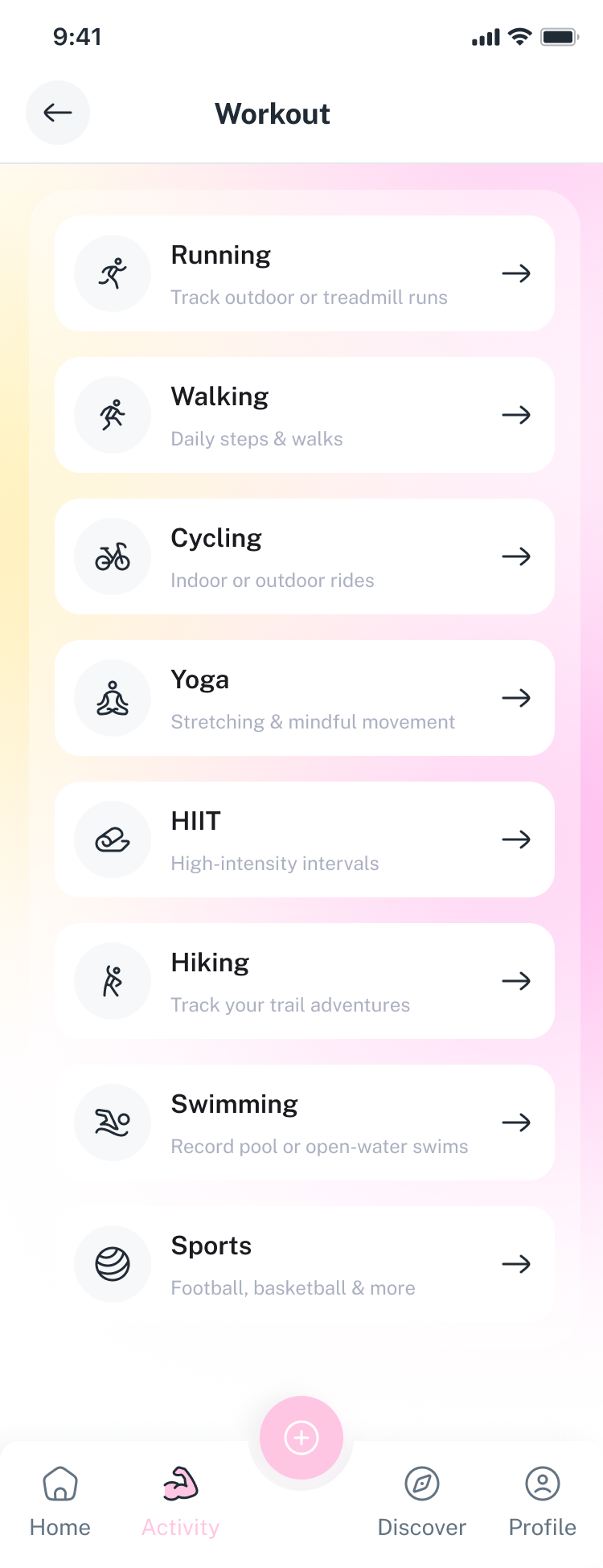Tap the pink plus button

(x=300, y=1438)
